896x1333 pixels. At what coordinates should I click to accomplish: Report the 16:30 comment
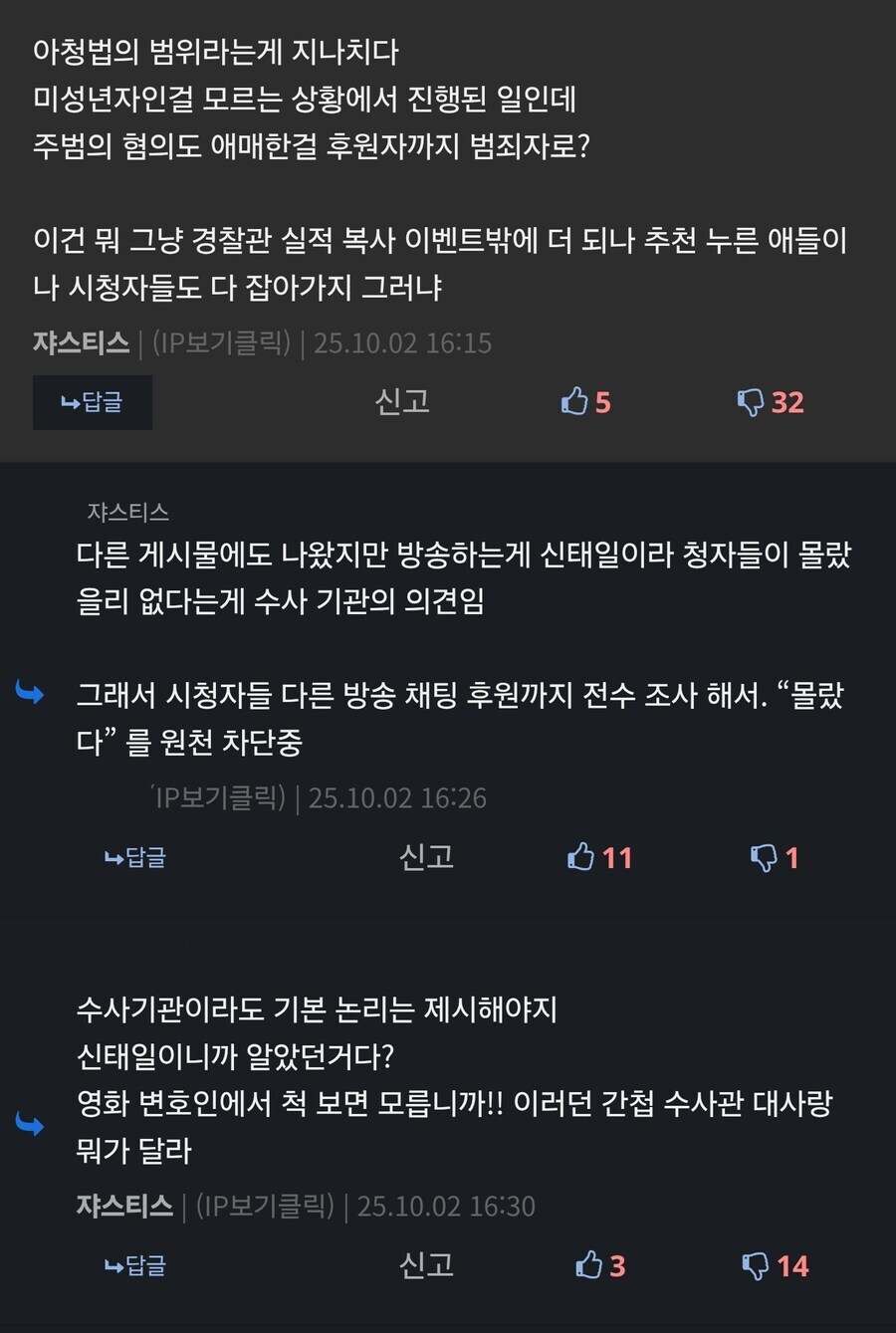[426, 1264]
